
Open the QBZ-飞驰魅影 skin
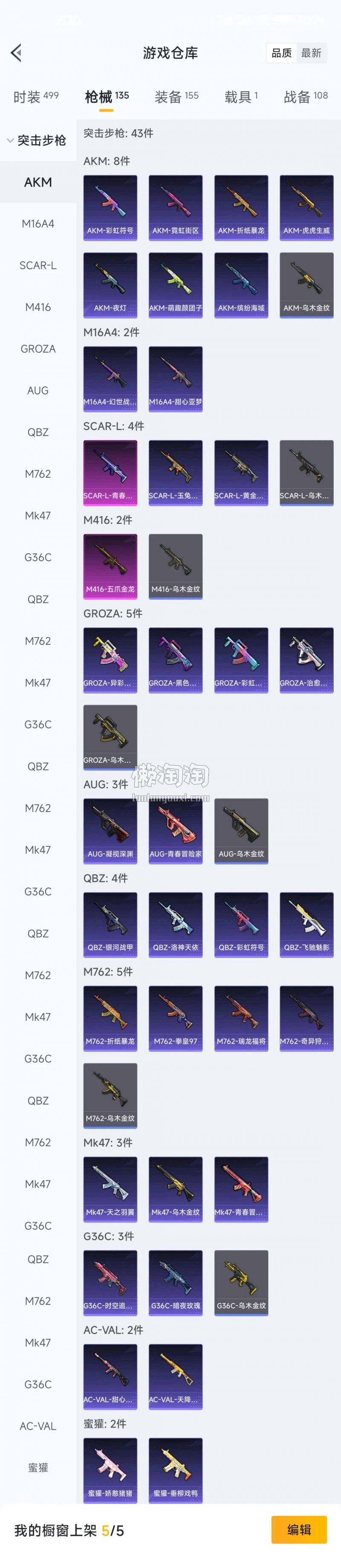[x=306, y=924]
